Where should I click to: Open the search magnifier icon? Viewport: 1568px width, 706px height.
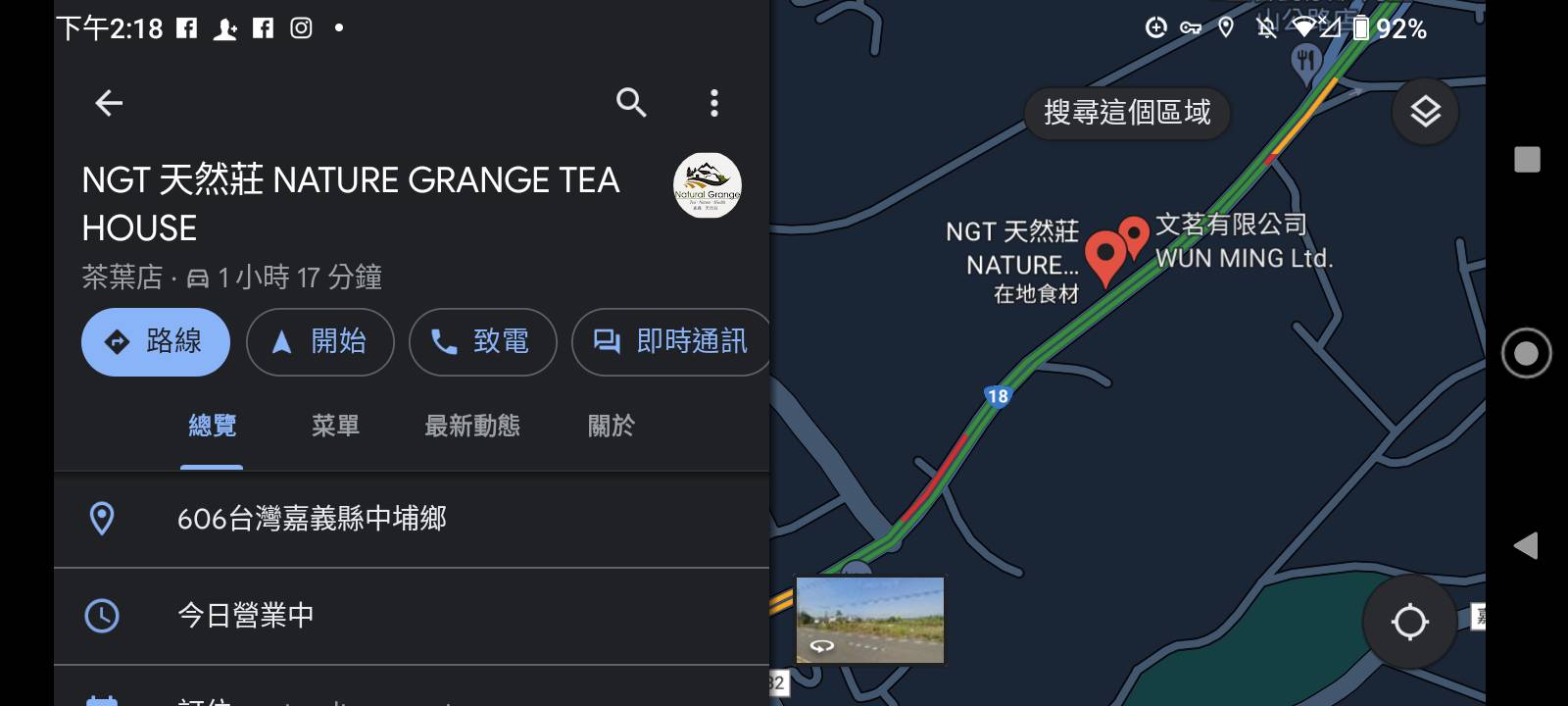631,103
